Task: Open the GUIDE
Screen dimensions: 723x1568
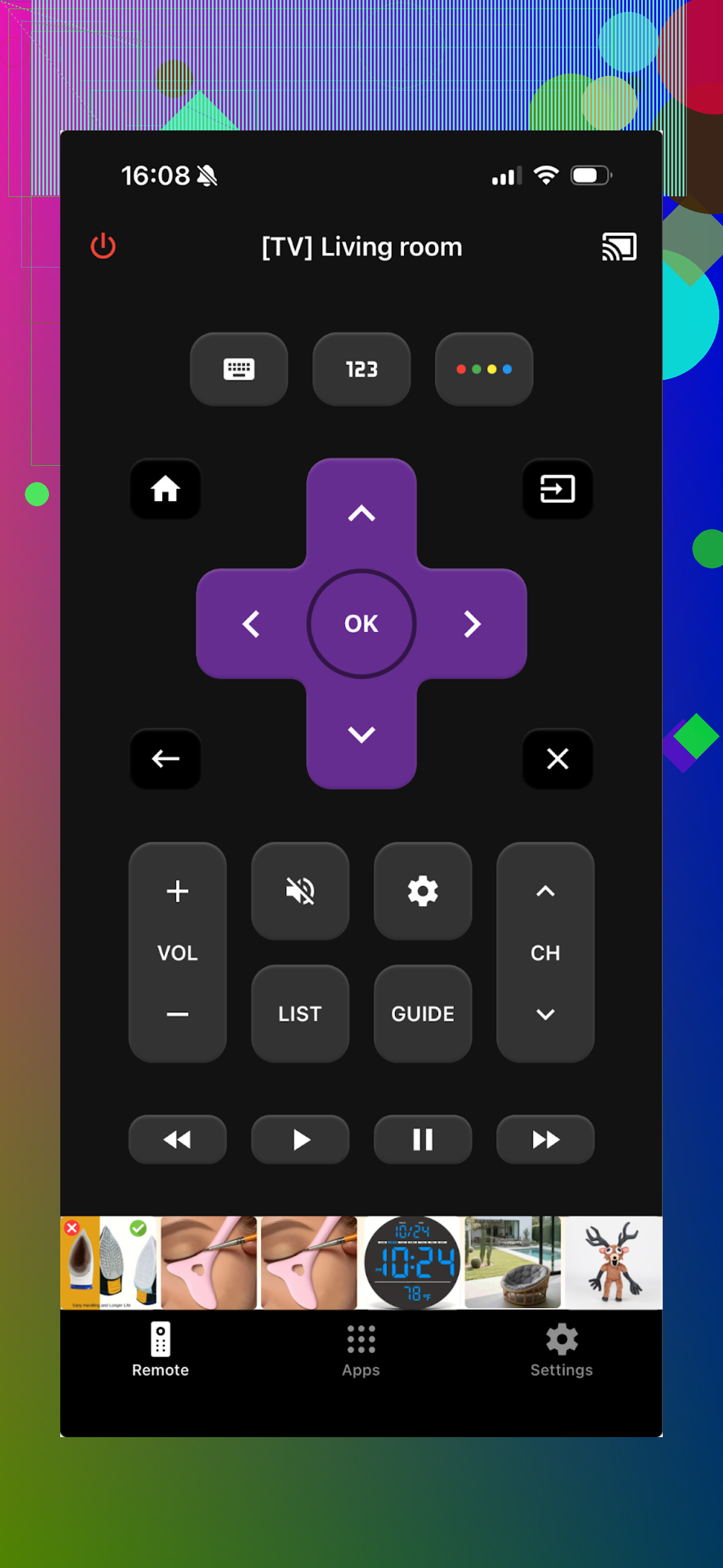Action: point(422,1013)
